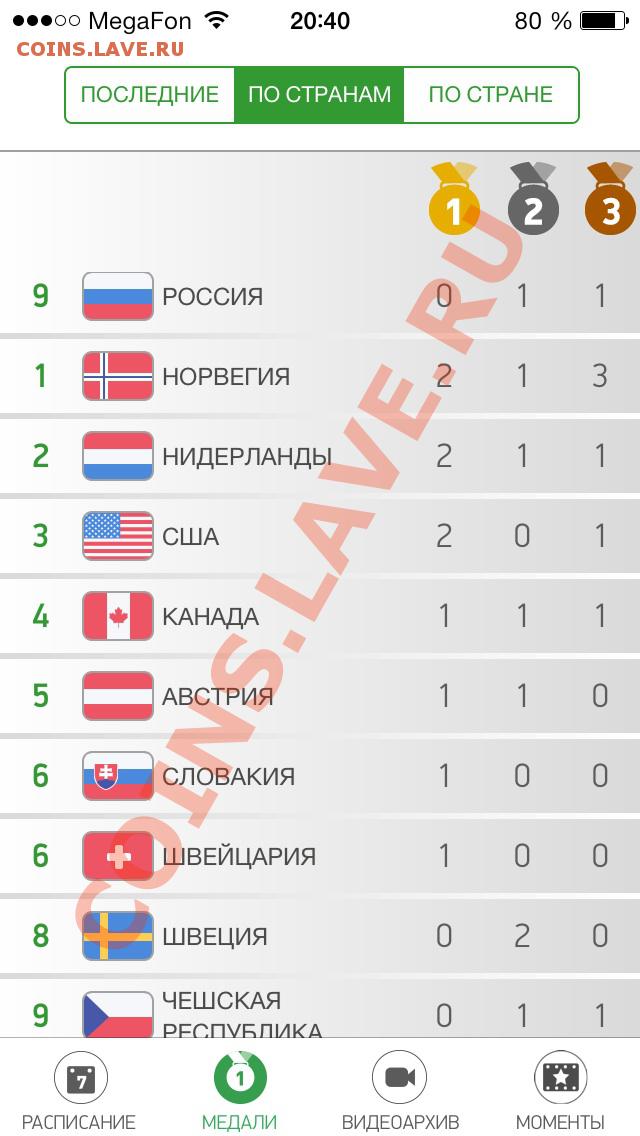This screenshot has height=1136, width=640.
Task: Open the Норвегия medals row
Action: click(320, 376)
